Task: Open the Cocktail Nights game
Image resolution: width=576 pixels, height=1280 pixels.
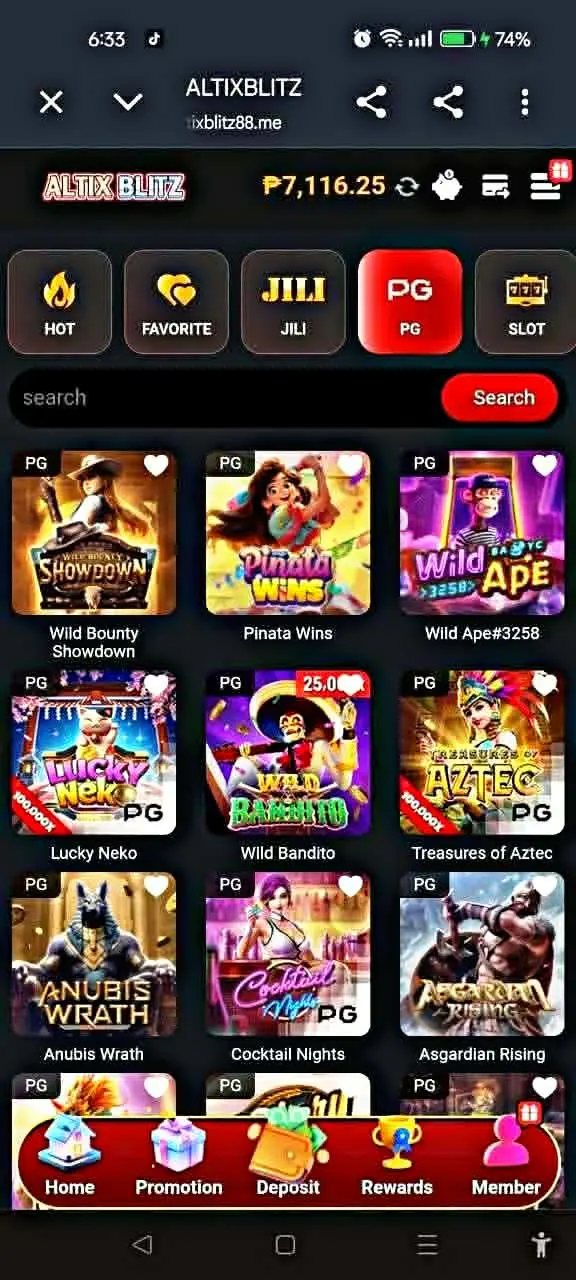Action: pos(288,954)
